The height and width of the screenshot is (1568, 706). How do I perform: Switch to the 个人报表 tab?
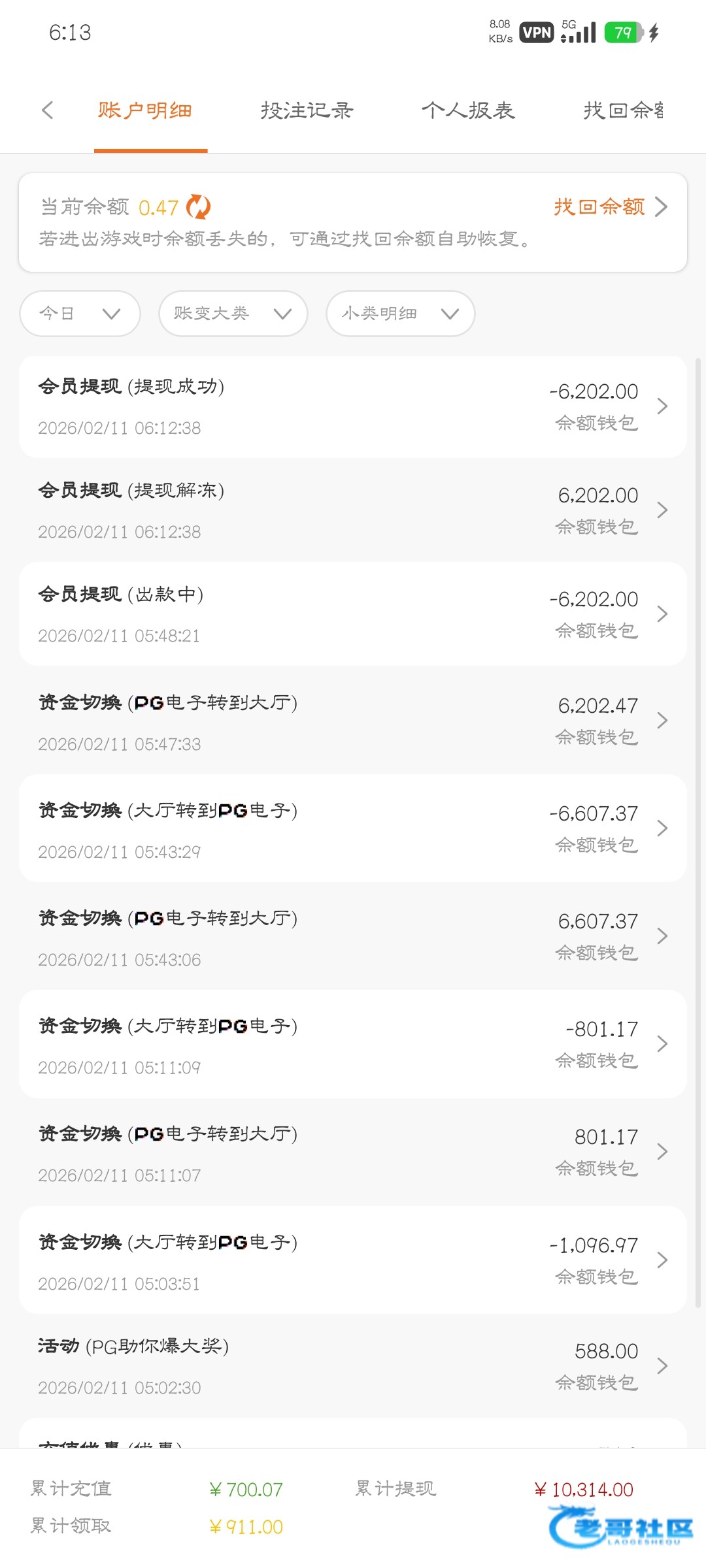468,110
